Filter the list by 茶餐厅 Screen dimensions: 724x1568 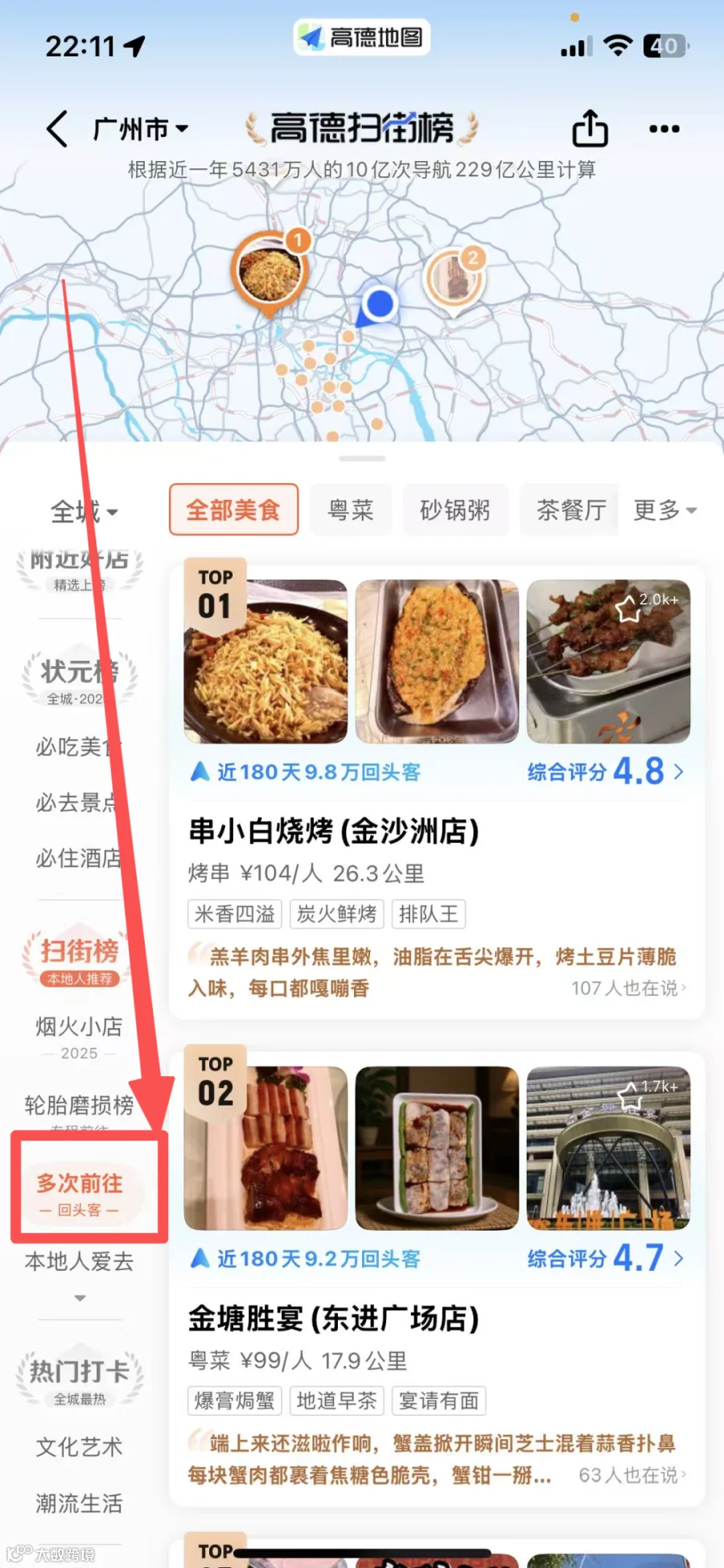570,510
